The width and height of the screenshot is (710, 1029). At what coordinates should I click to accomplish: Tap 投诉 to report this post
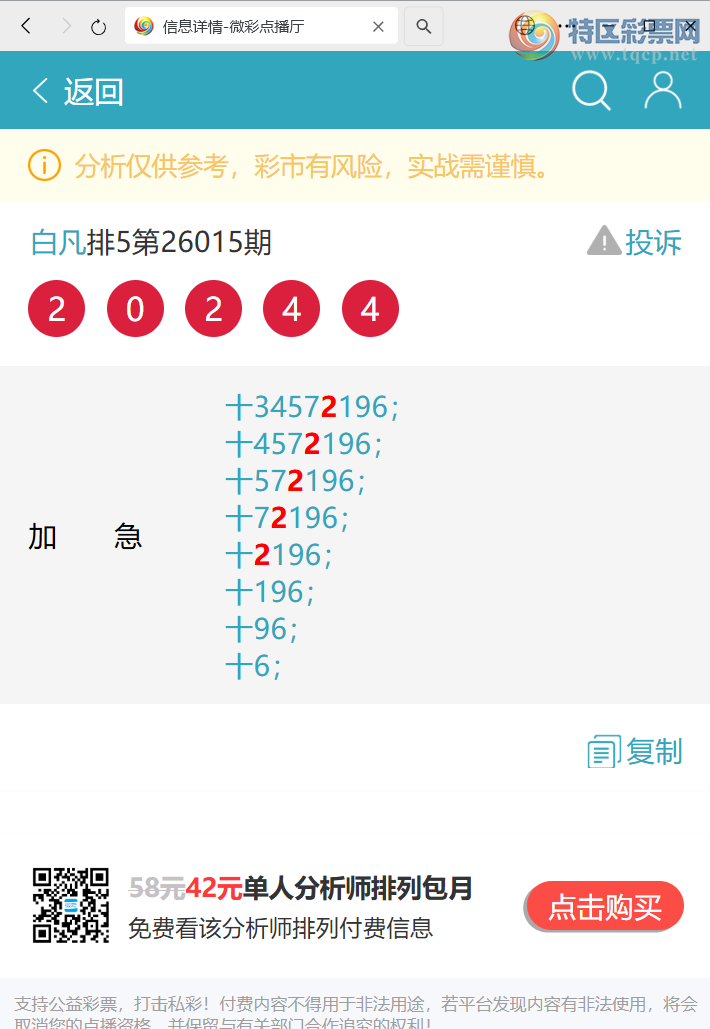(x=635, y=242)
